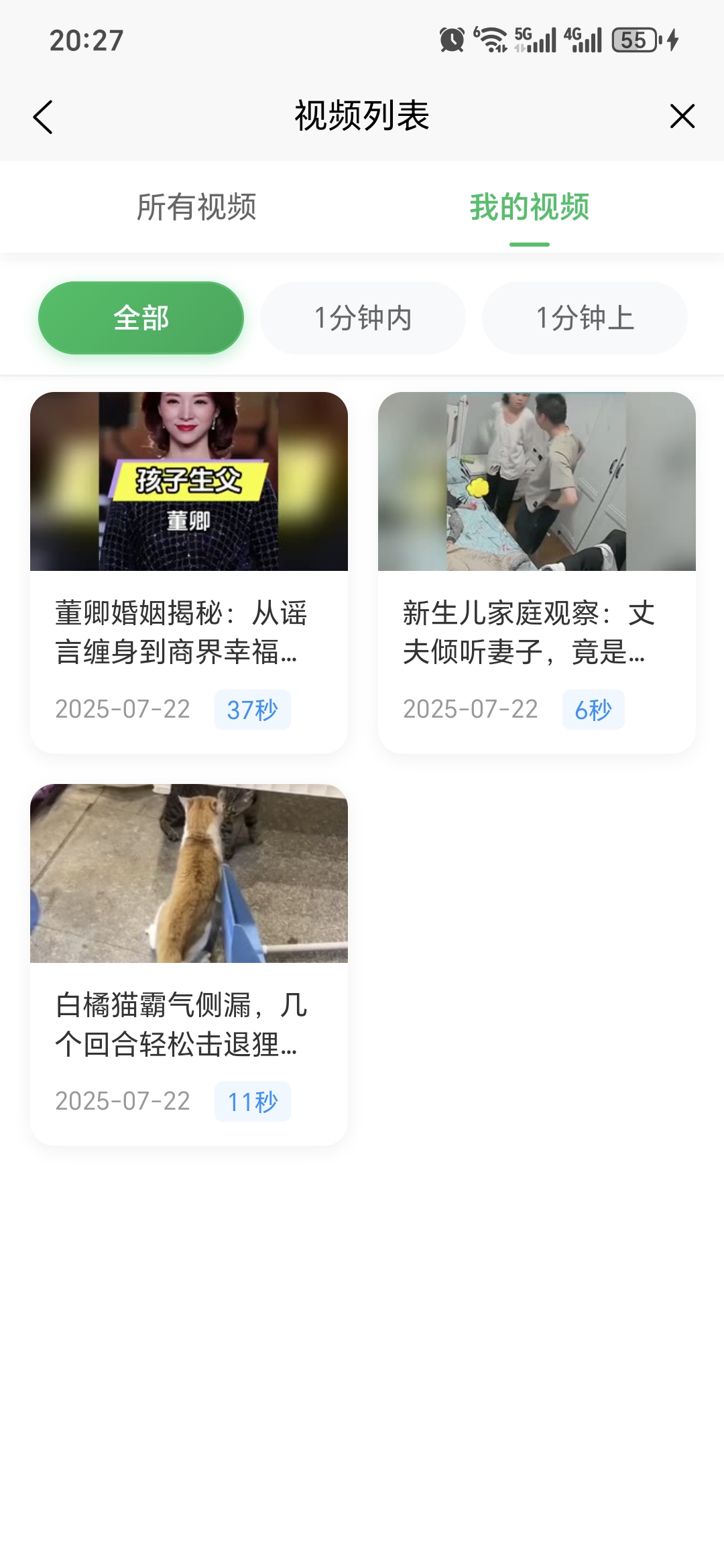The image size is (724, 1568).
Task: Tap the back arrow icon
Action: (x=43, y=115)
